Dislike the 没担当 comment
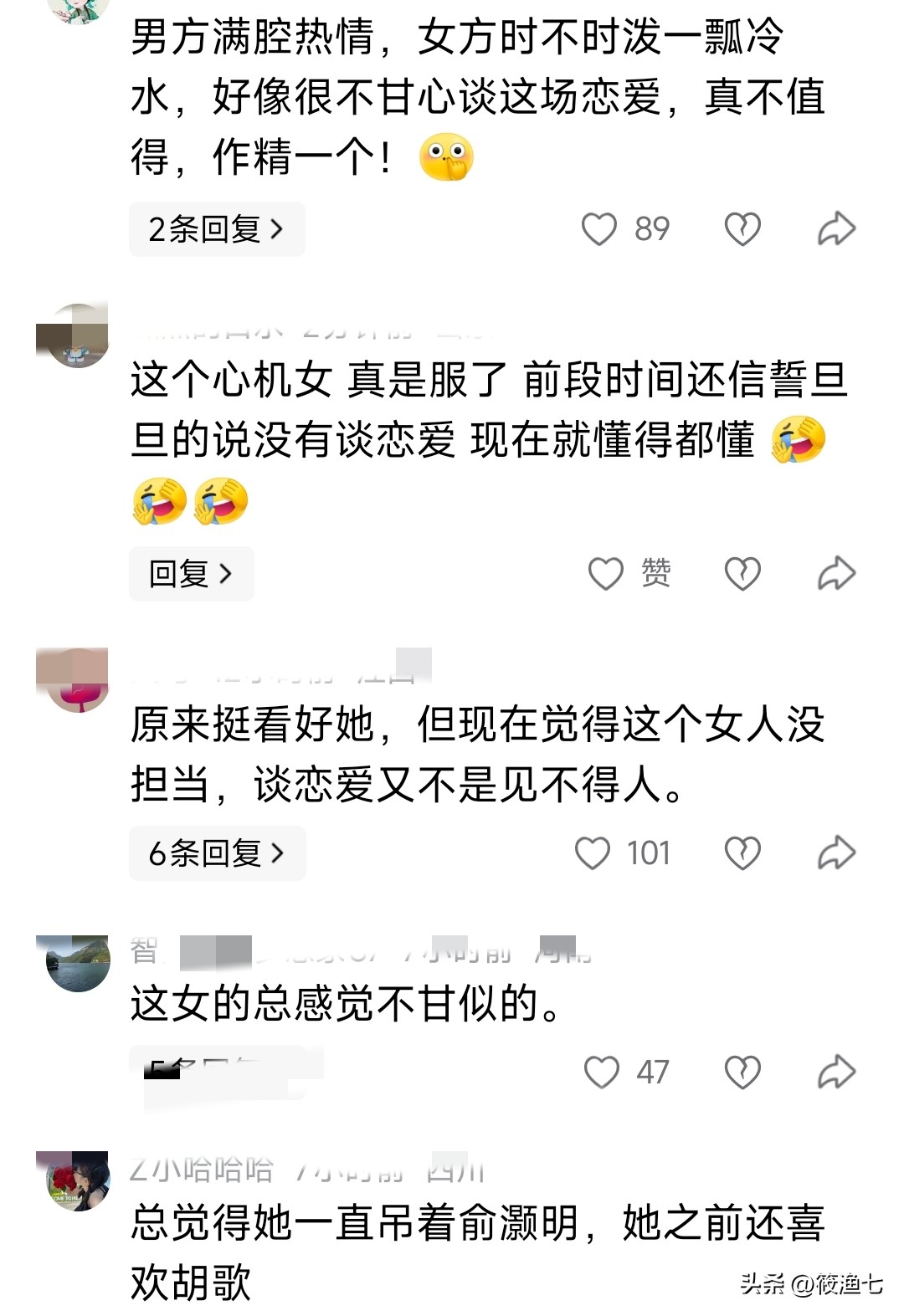This screenshot has height=1316, width=904. pos(742,853)
